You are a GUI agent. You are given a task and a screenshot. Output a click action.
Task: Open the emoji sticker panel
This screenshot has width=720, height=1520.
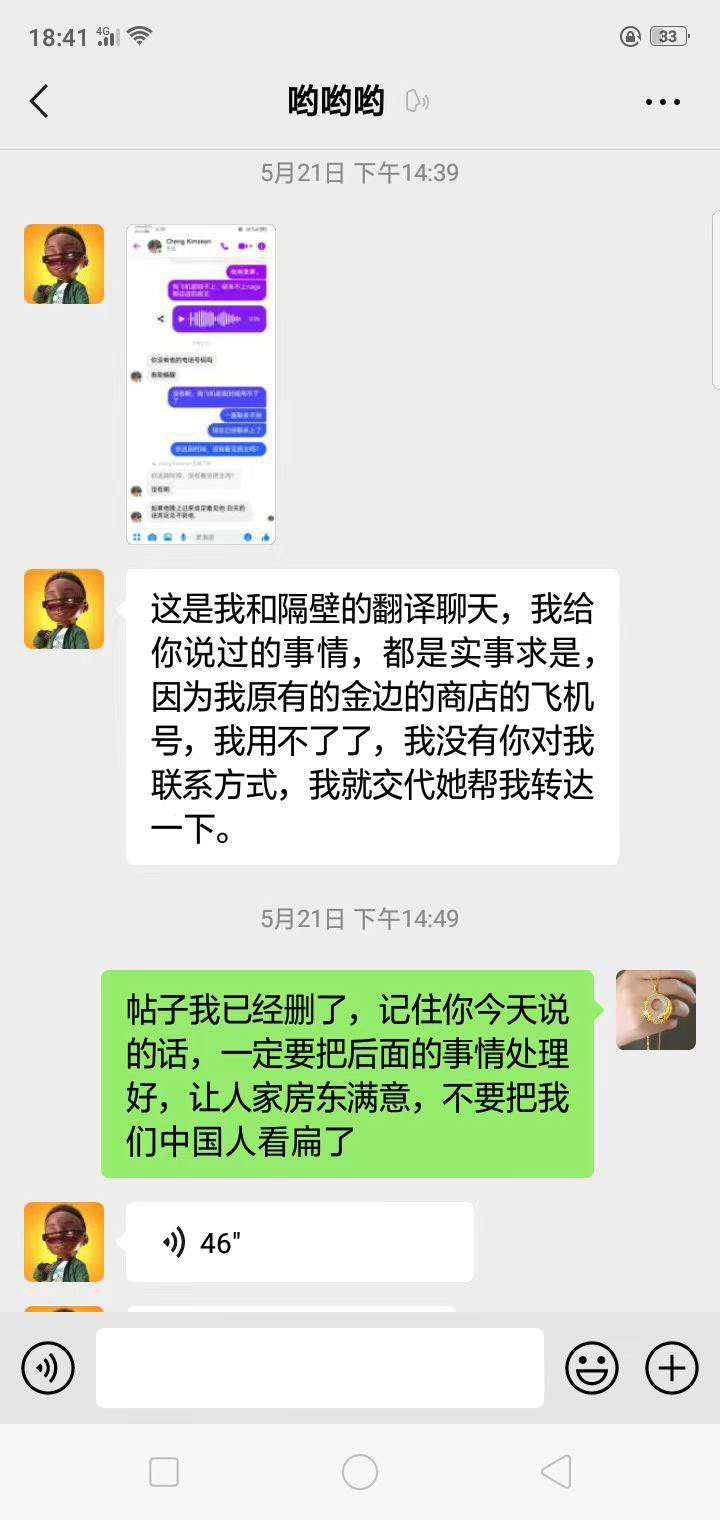(x=592, y=1367)
